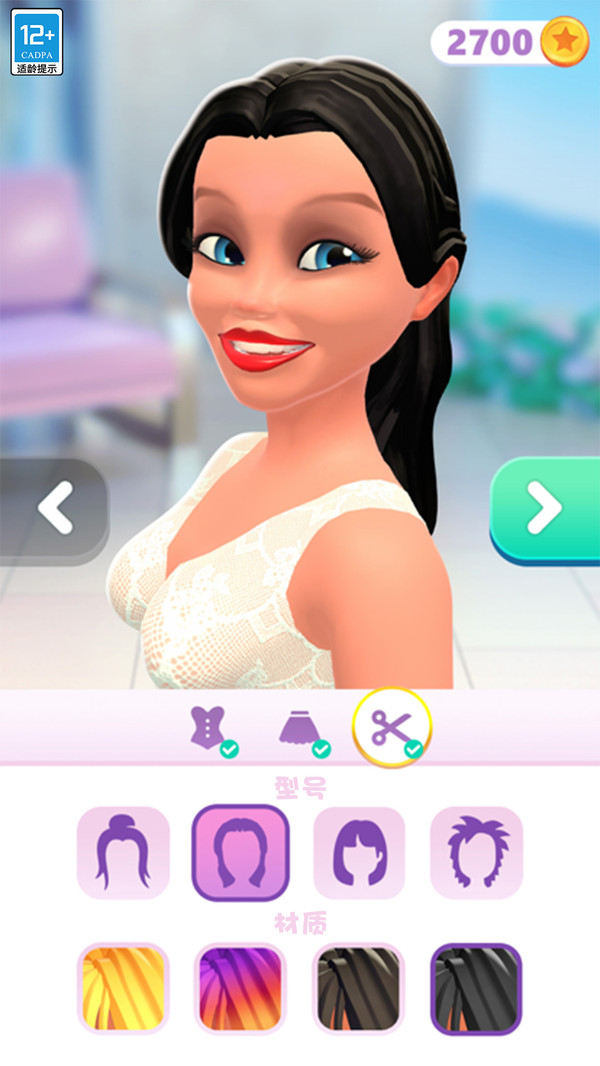Choose the spiky short hairstyle
This screenshot has width=600, height=1066.
(476, 853)
